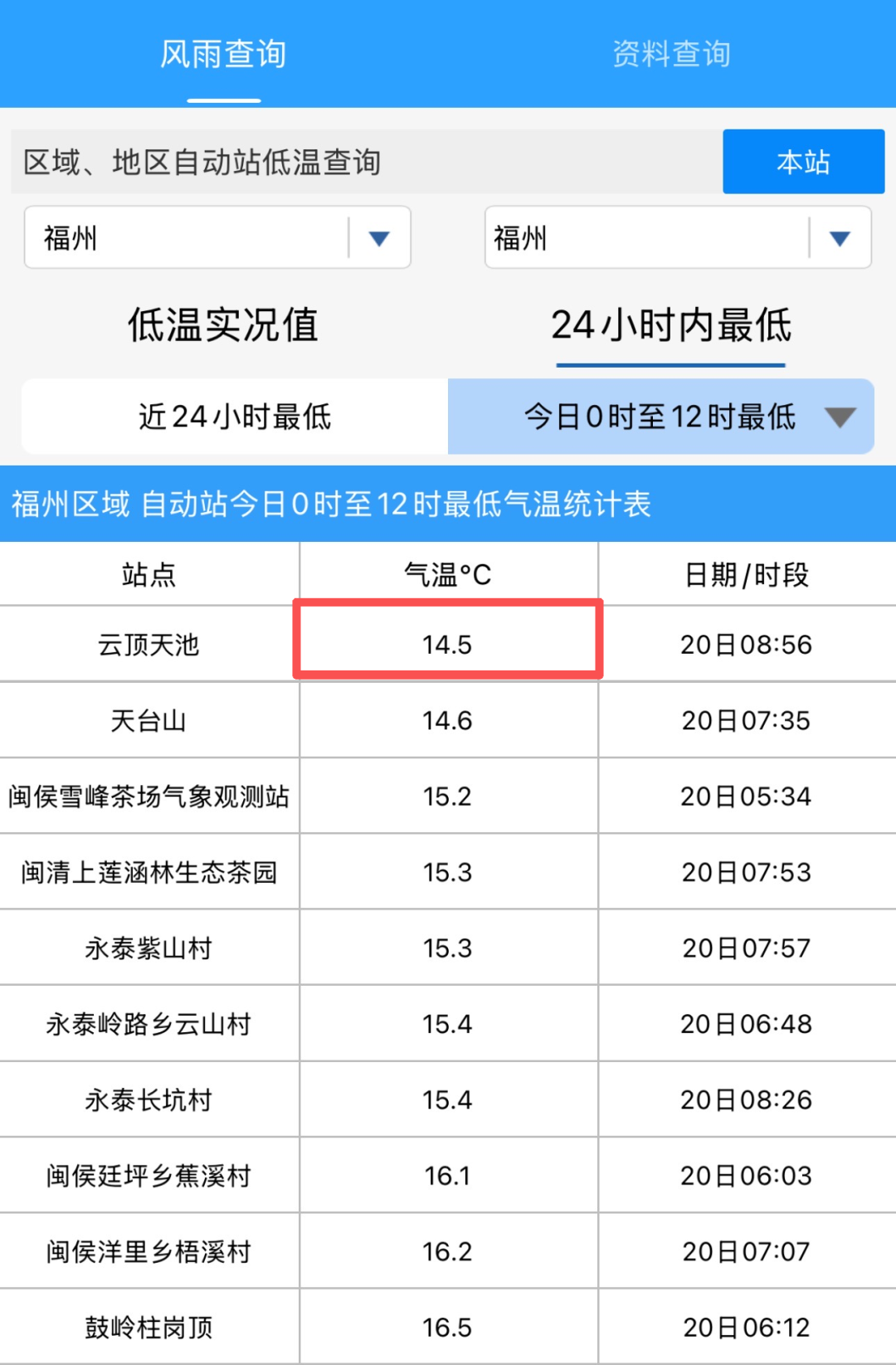Tap the 本站 button
The width and height of the screenshot is (896, 1365).
[x=803, y=162]
